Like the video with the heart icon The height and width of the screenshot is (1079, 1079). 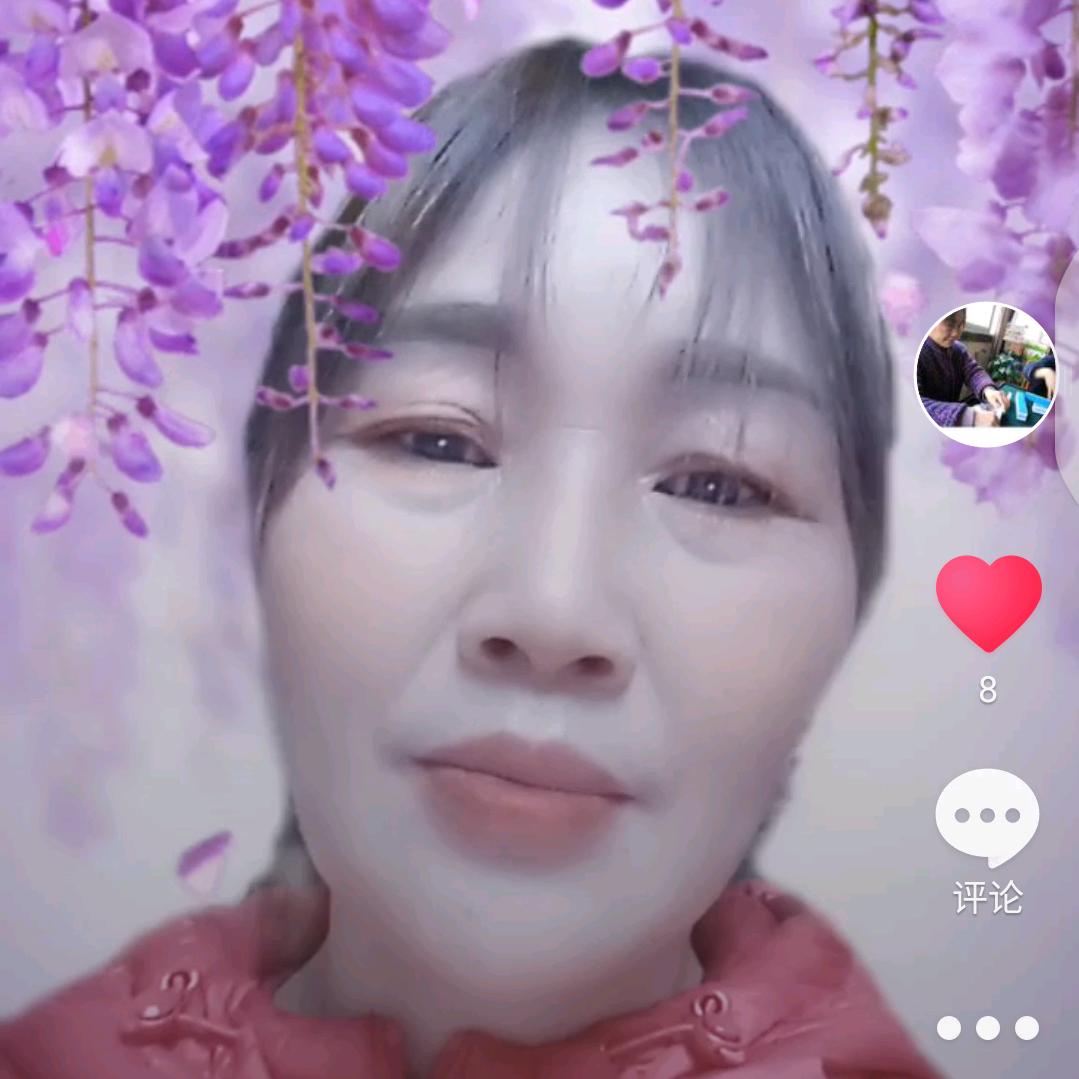pyautogui.click(x=988, y=603)
